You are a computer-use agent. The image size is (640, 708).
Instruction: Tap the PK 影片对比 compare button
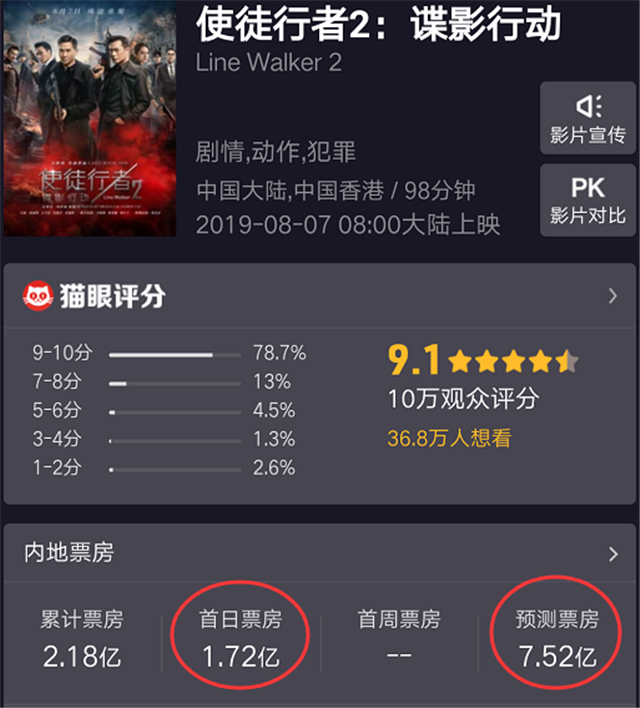pyautogui.click(x=587, y=200)
